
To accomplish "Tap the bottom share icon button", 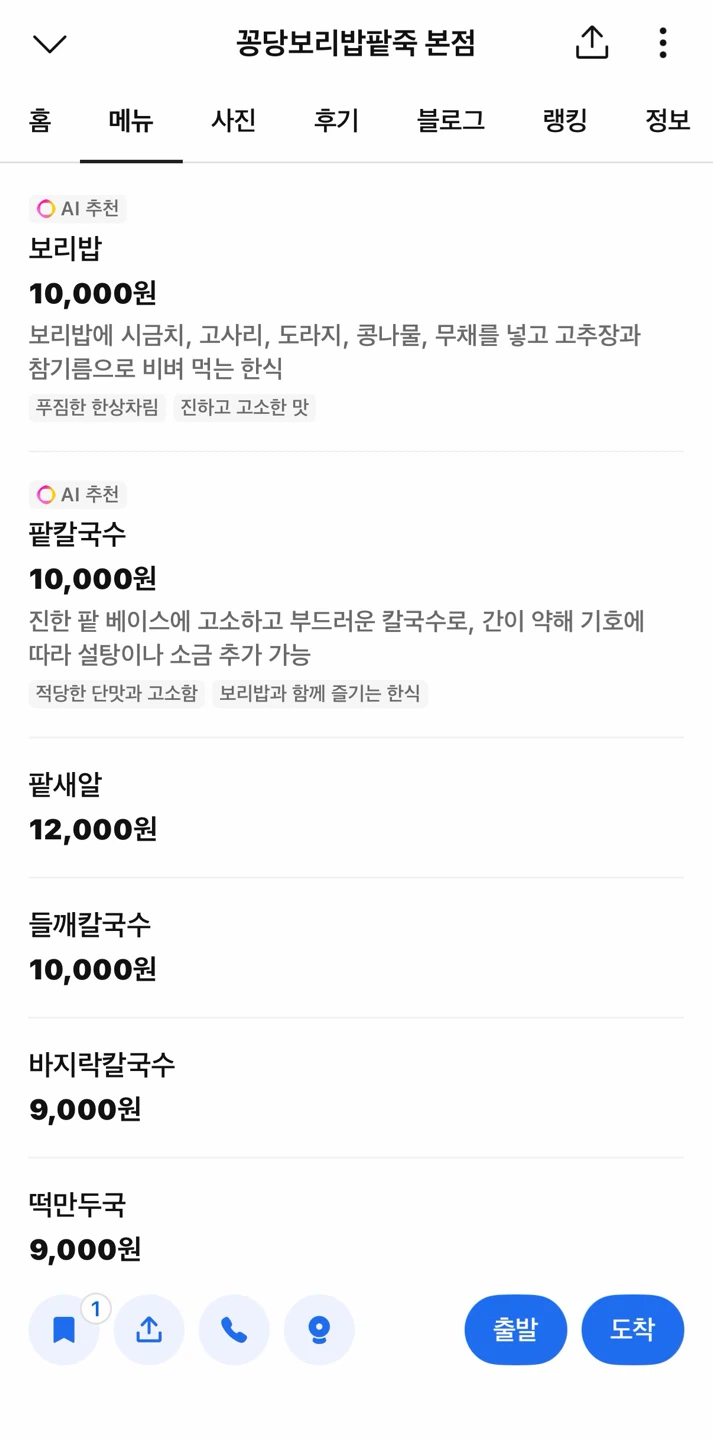I will click(x=149, y=1330).
